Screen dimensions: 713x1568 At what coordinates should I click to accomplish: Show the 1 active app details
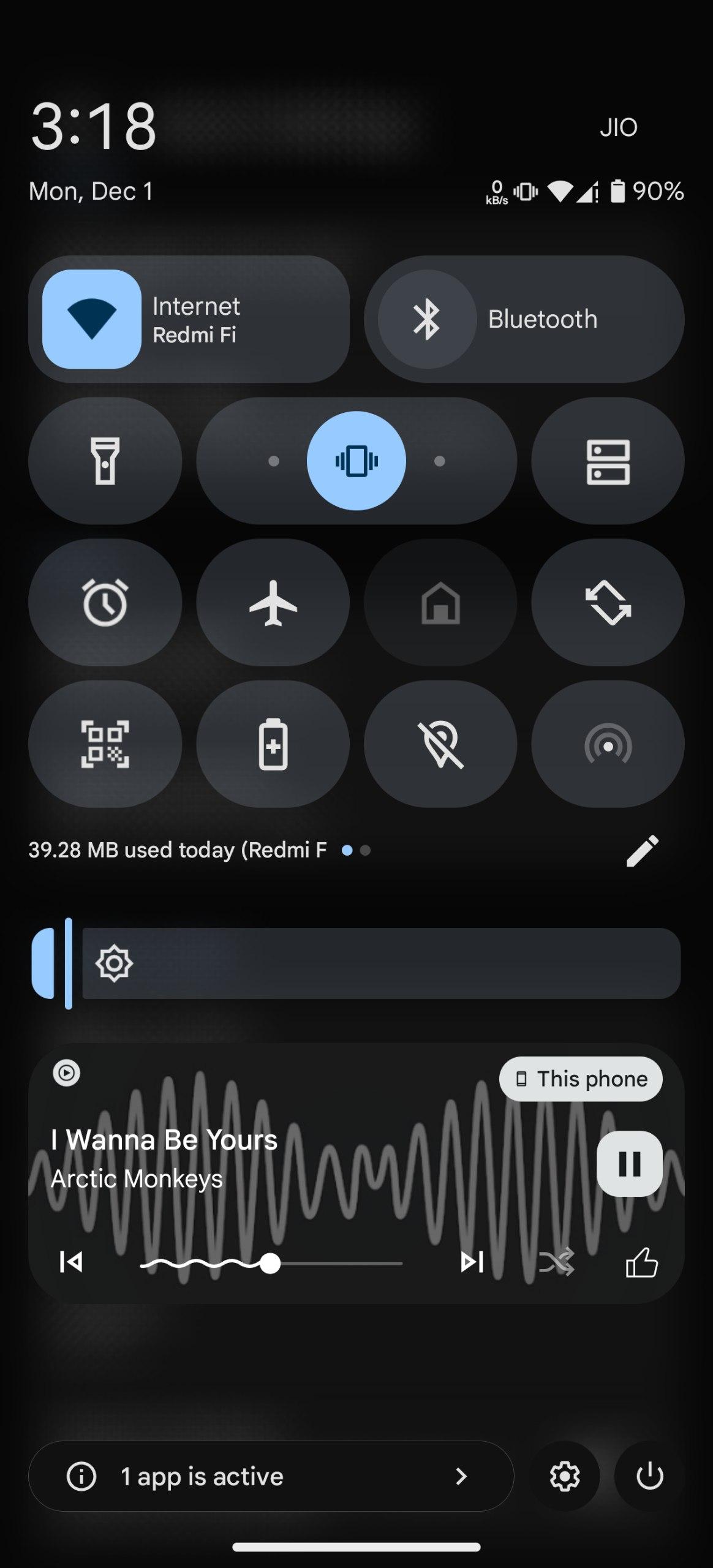point(270,1477)
